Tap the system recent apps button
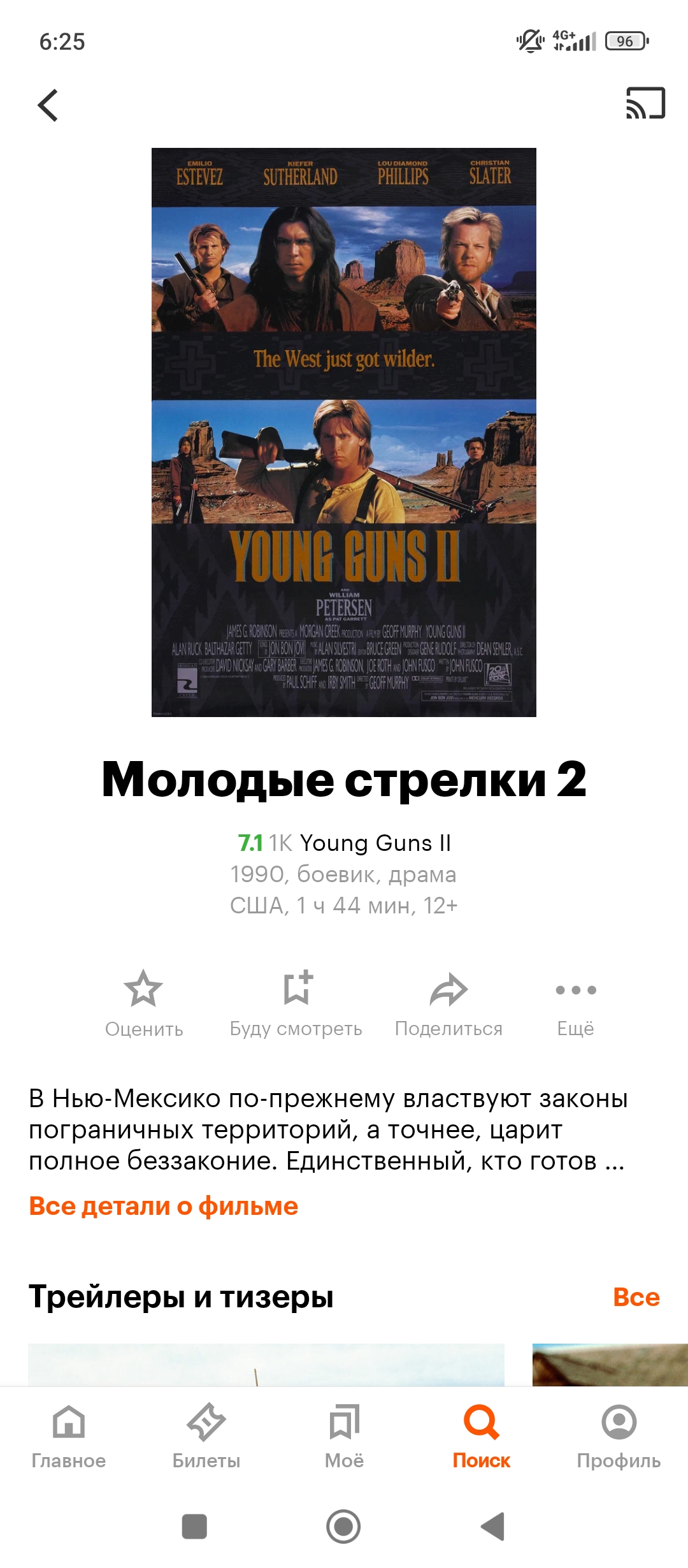 coord(194,1527)
